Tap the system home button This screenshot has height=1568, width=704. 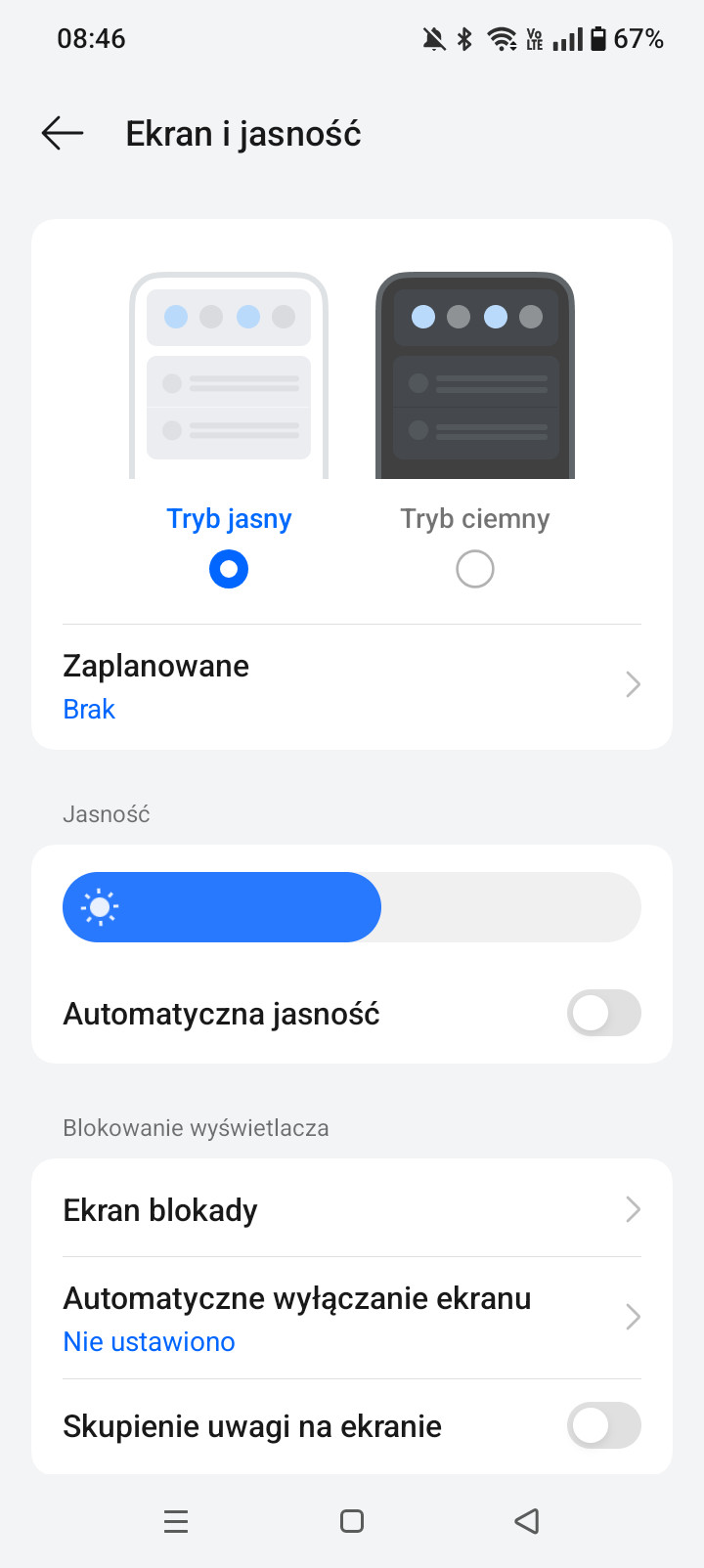point(352,1521)
